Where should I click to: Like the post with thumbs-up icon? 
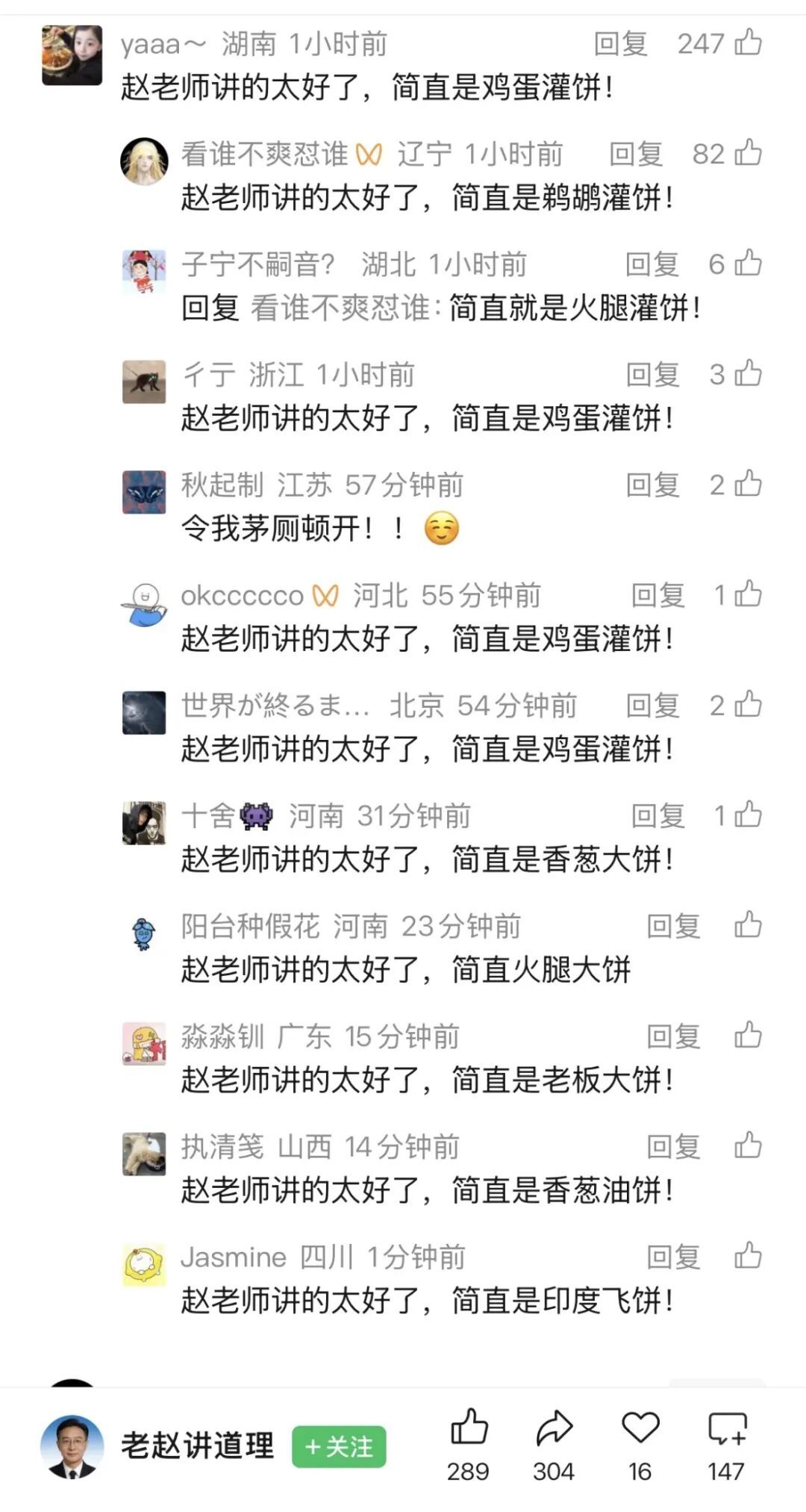469,1429
